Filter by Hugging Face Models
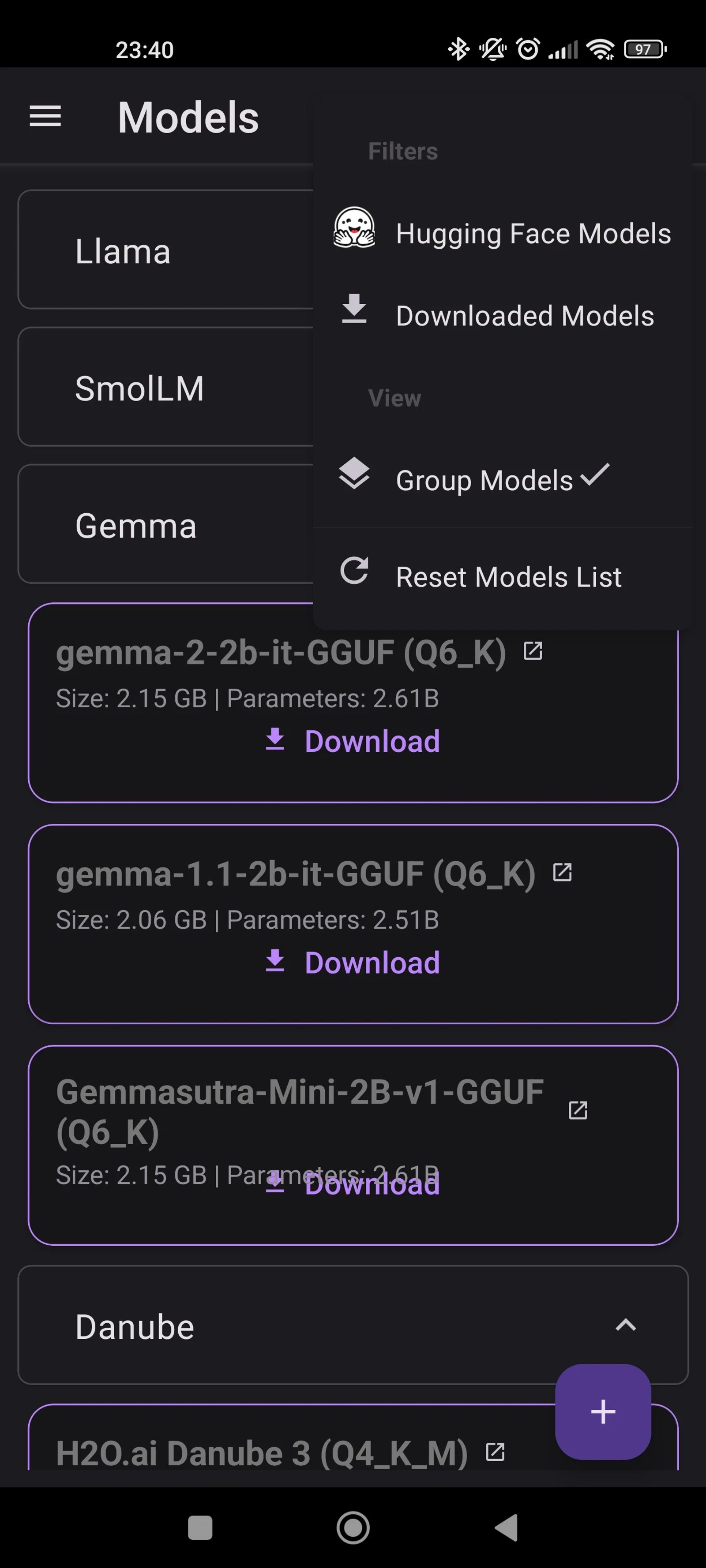706x1568 pixels. click(x=503, y=234)
